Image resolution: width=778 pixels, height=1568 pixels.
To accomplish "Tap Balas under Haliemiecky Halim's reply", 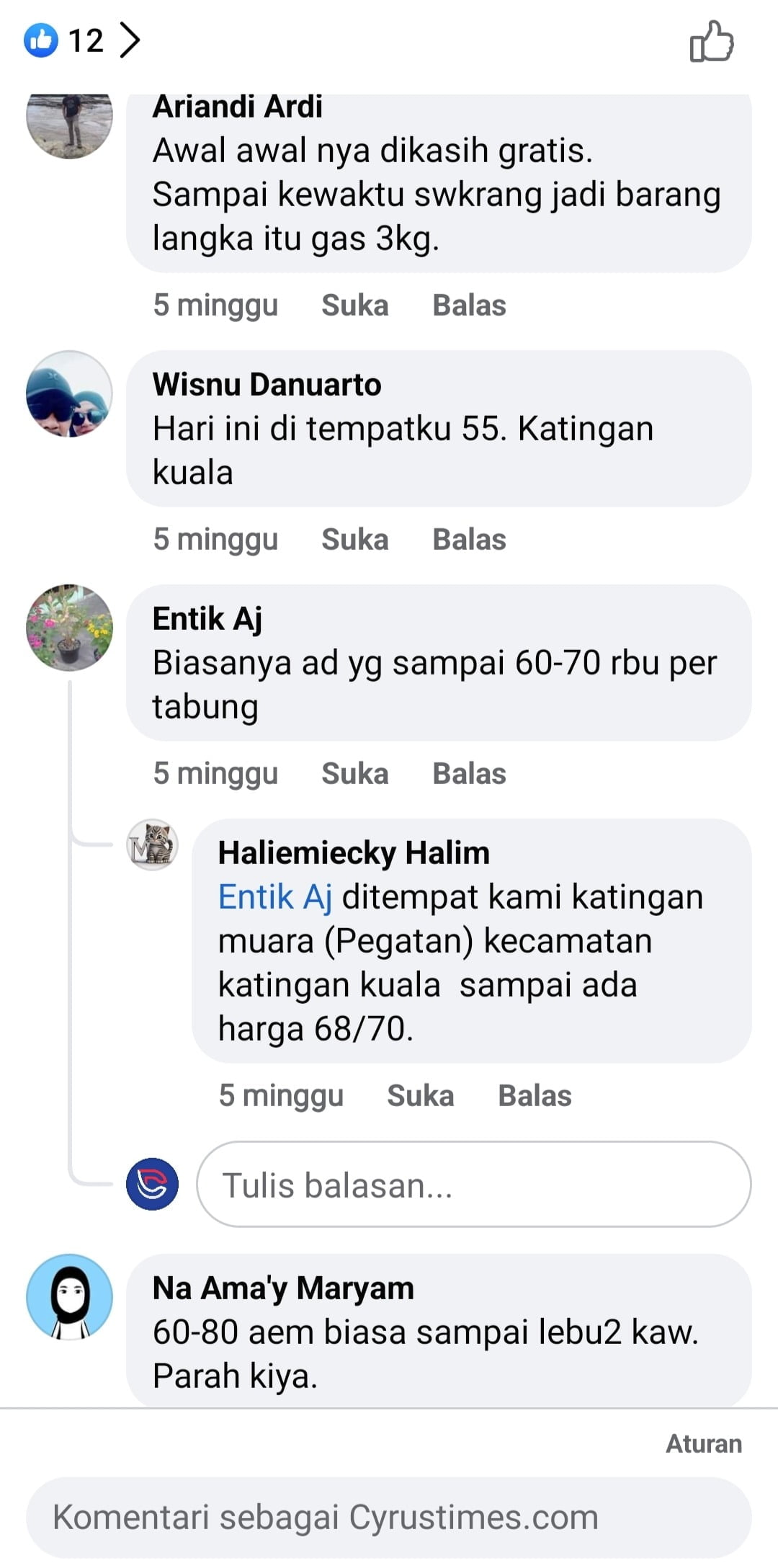I will pyautogui.click(x=535, y=1096).
